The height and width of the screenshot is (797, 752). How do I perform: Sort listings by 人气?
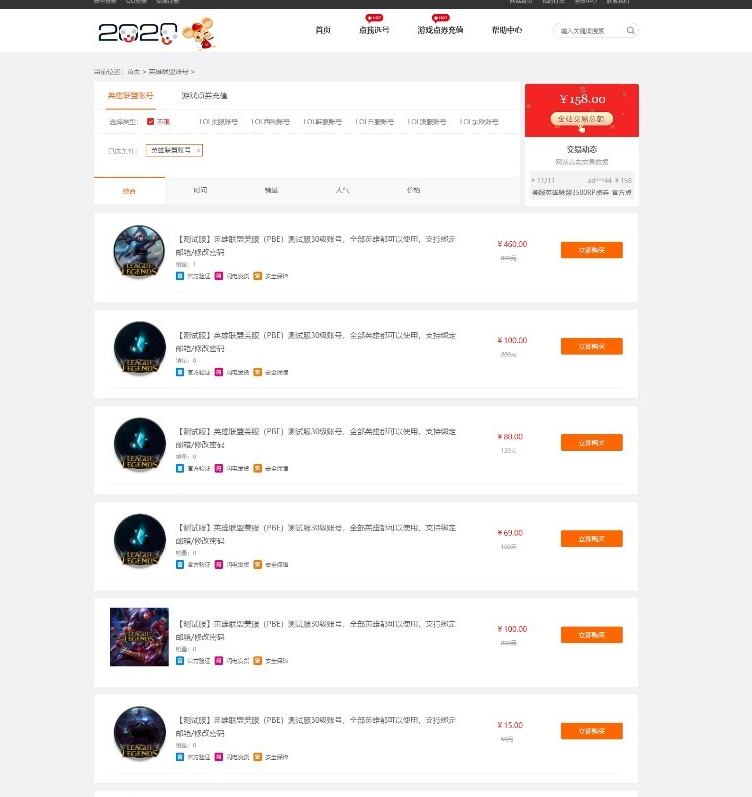[342, 190]
